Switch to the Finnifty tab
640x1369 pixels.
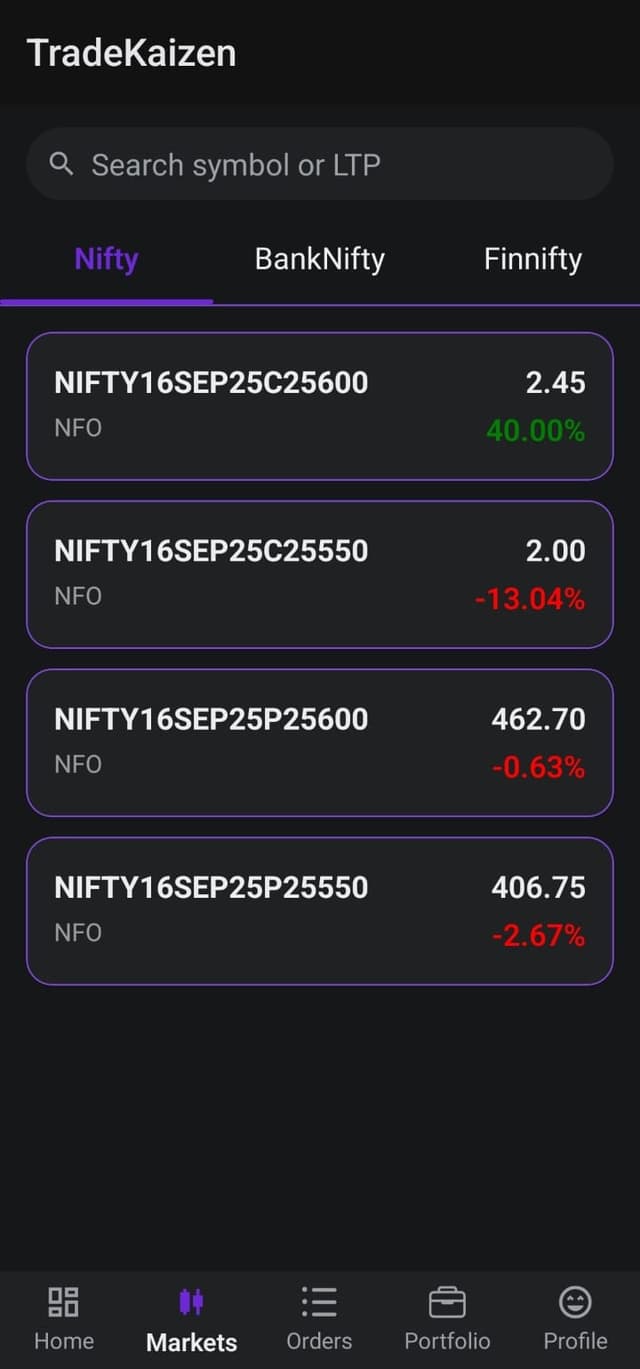point(532,260)
